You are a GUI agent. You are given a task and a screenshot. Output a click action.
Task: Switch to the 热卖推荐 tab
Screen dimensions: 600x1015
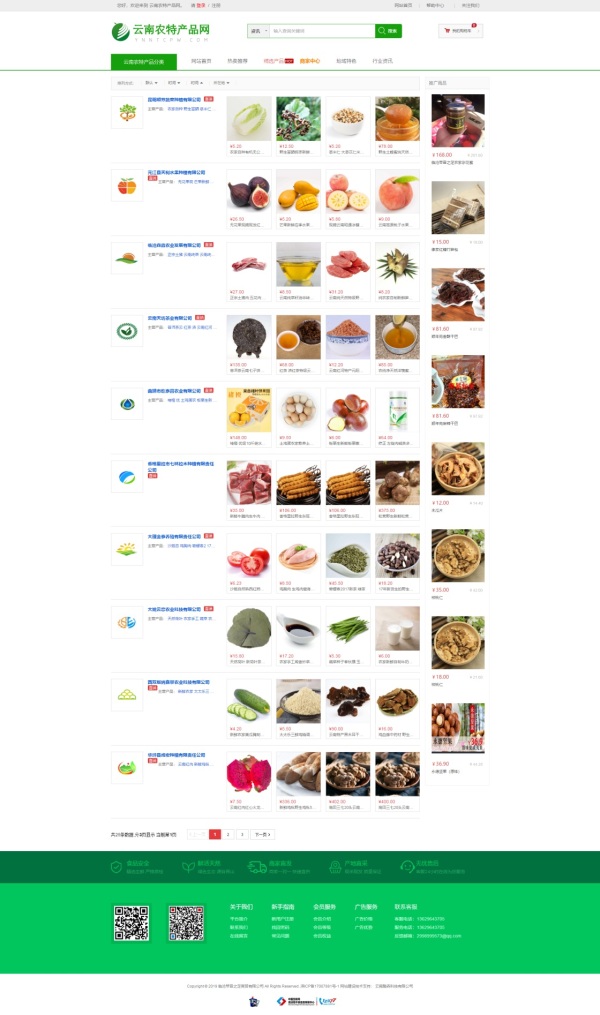pos(237,61)
